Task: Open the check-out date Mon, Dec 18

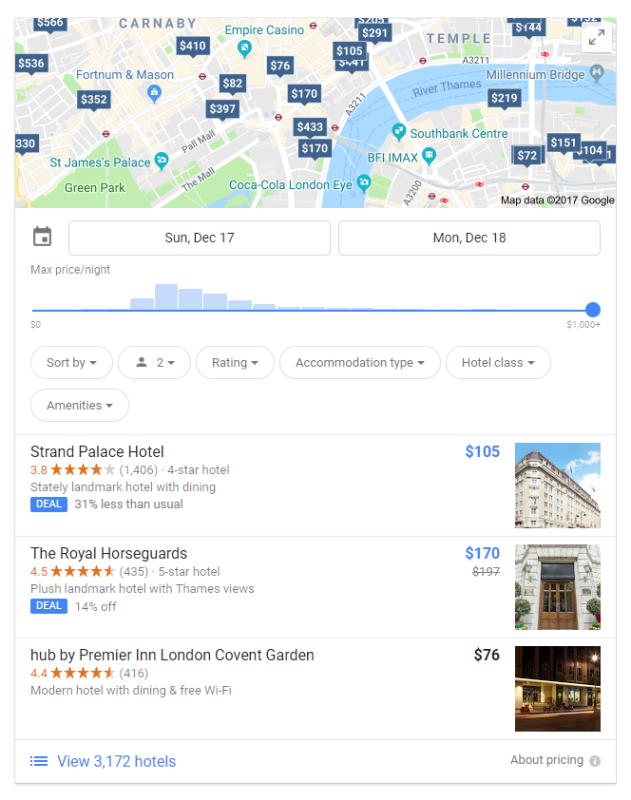Action: [469, 238]
